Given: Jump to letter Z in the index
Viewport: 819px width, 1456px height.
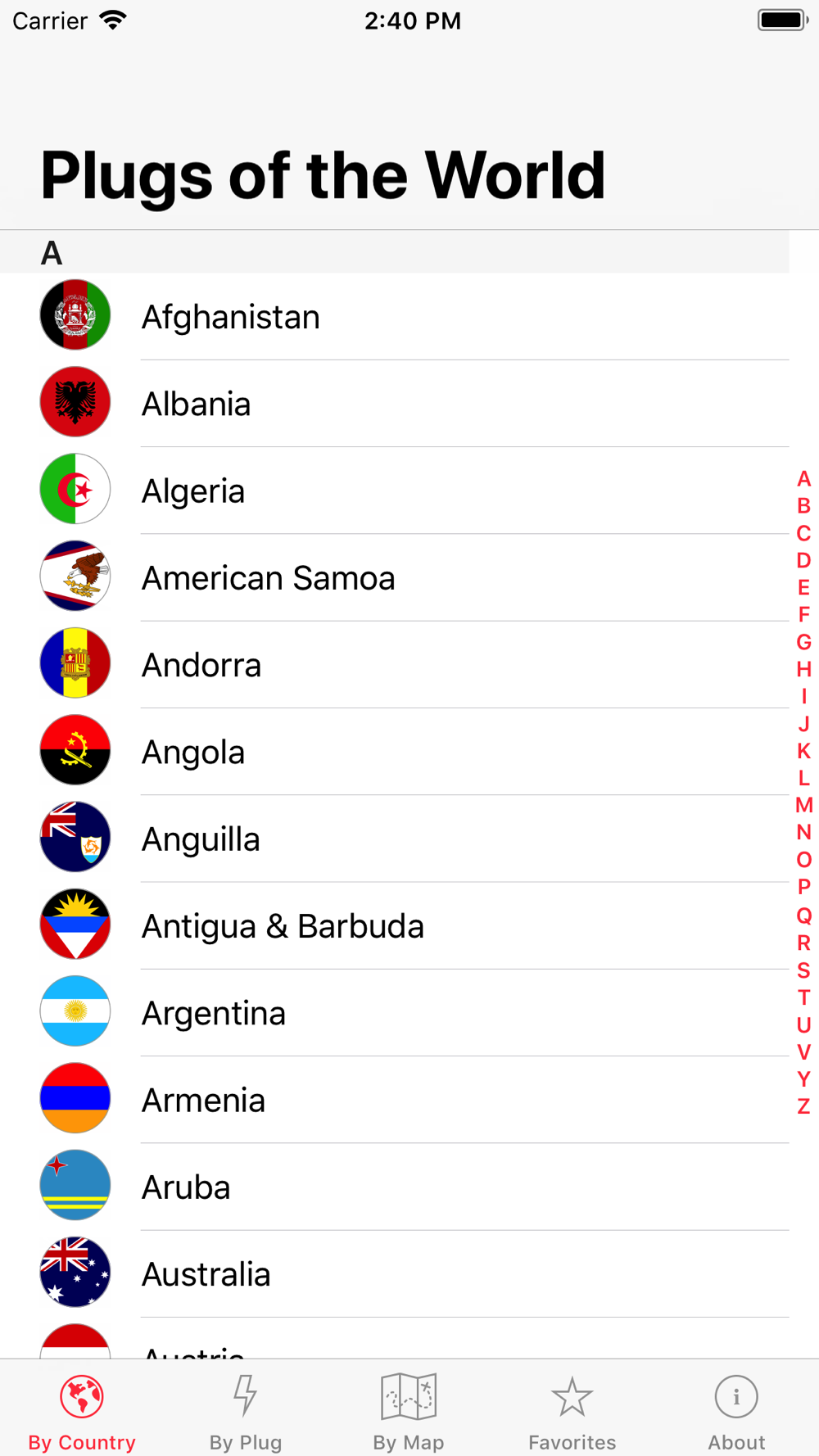Looking at the screenshot, I should 803,1106.
